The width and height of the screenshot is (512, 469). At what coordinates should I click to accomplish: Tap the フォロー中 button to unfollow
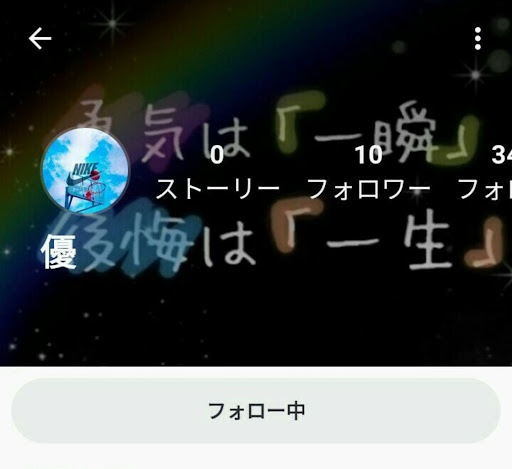click(256, 411)
